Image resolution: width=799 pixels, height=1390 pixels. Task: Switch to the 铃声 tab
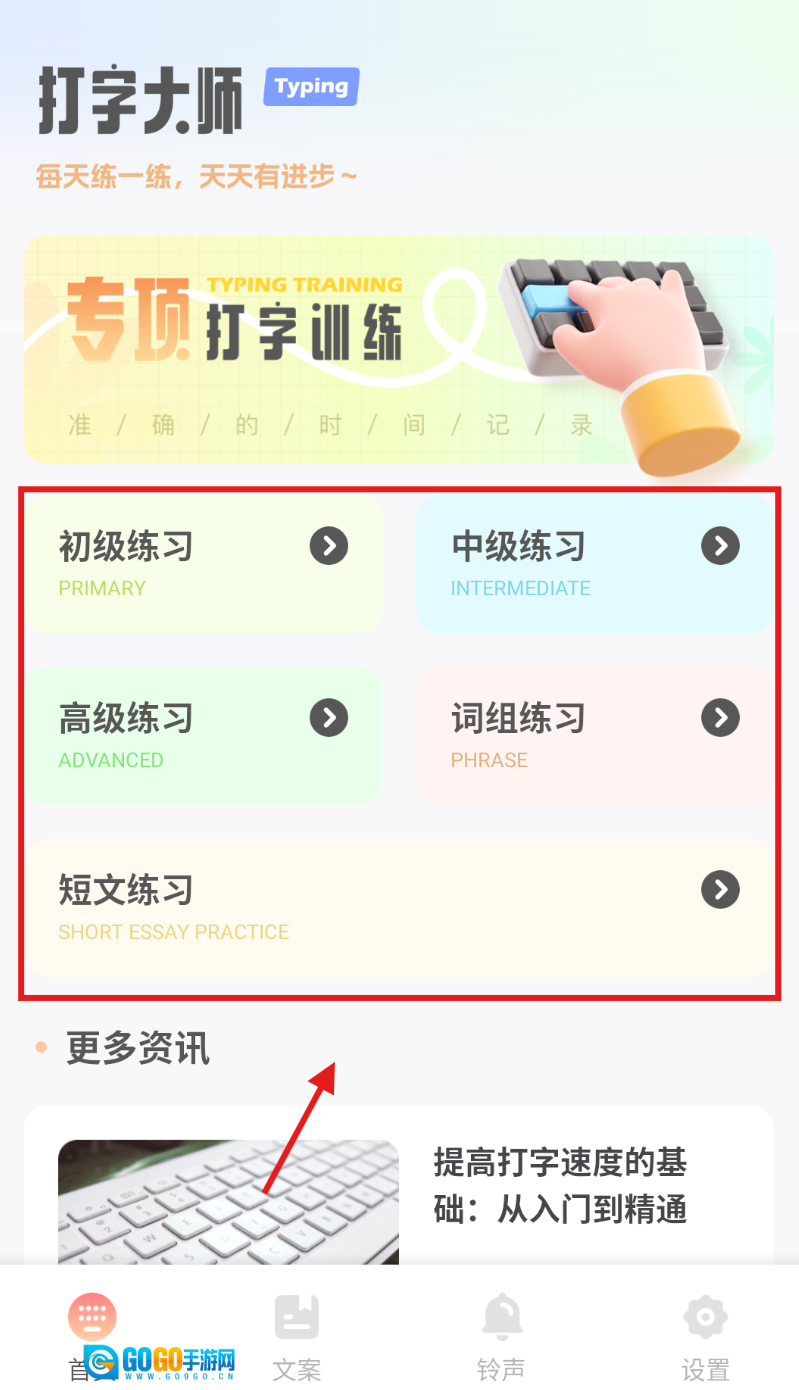[x=502, y=1334]
